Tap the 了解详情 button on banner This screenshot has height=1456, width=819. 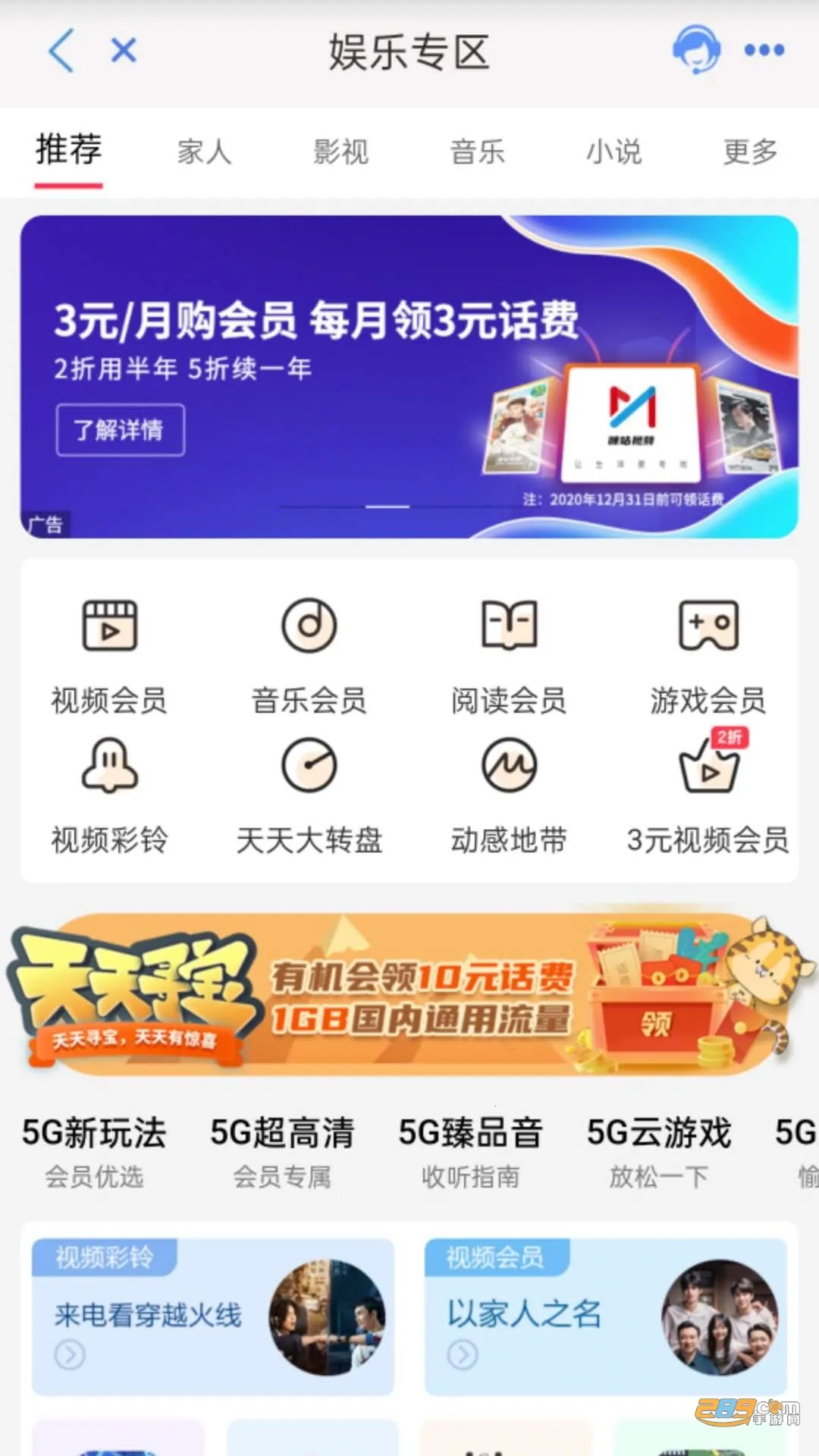click(x=121, y=430)
